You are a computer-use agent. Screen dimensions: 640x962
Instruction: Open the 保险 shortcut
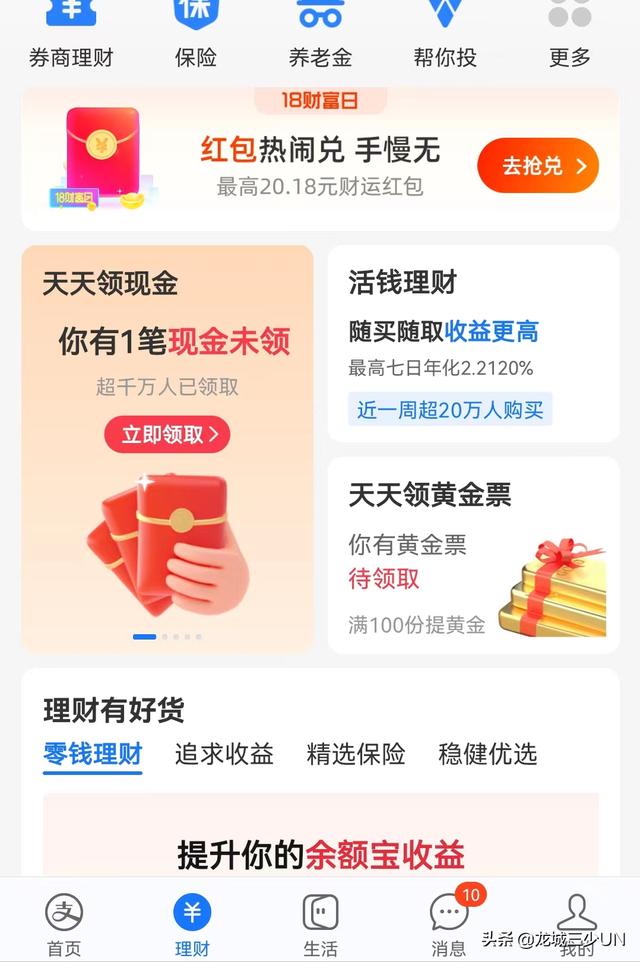[x=195, y=35]
